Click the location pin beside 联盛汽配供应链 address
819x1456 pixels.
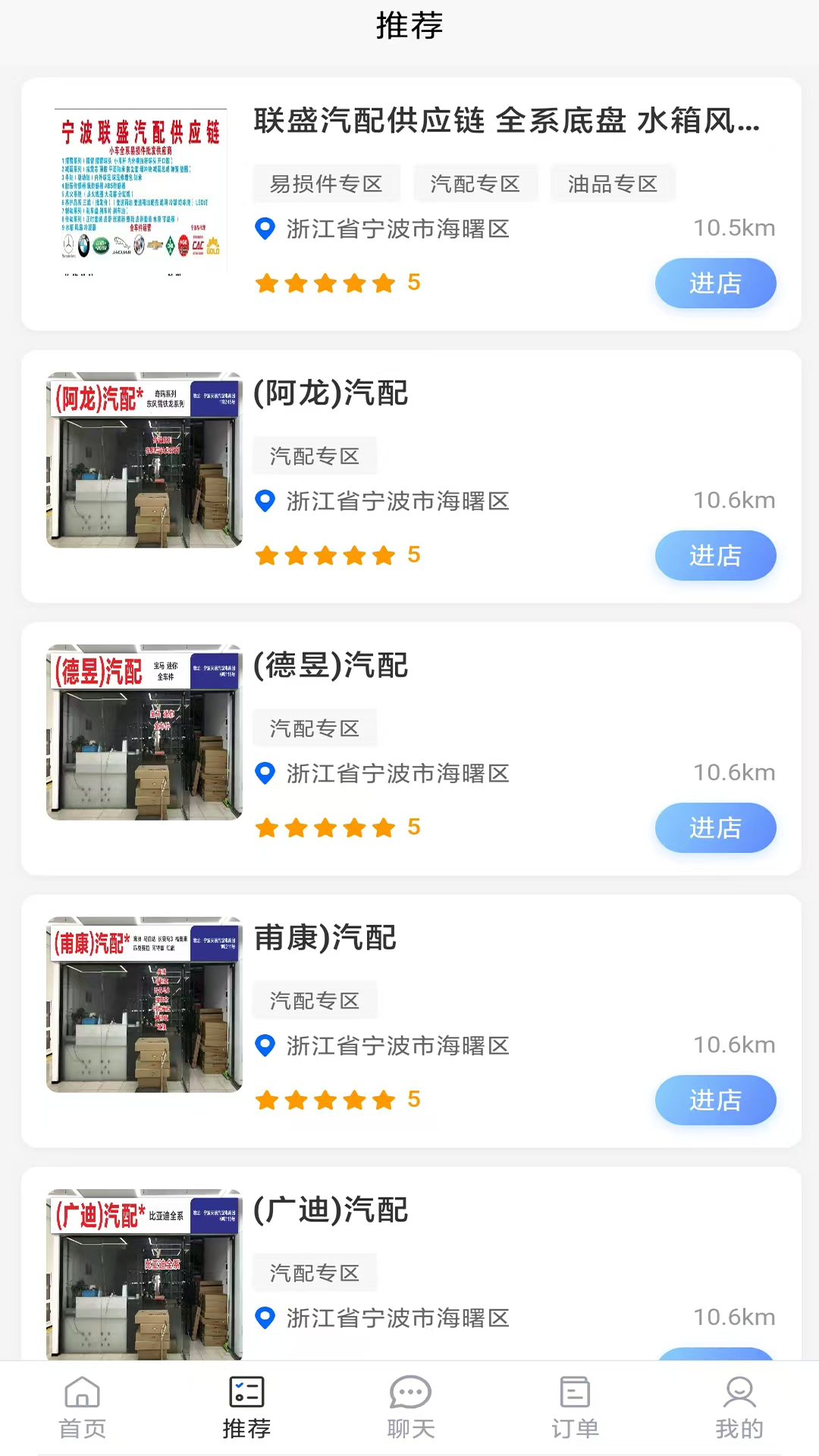pos(265,230)
